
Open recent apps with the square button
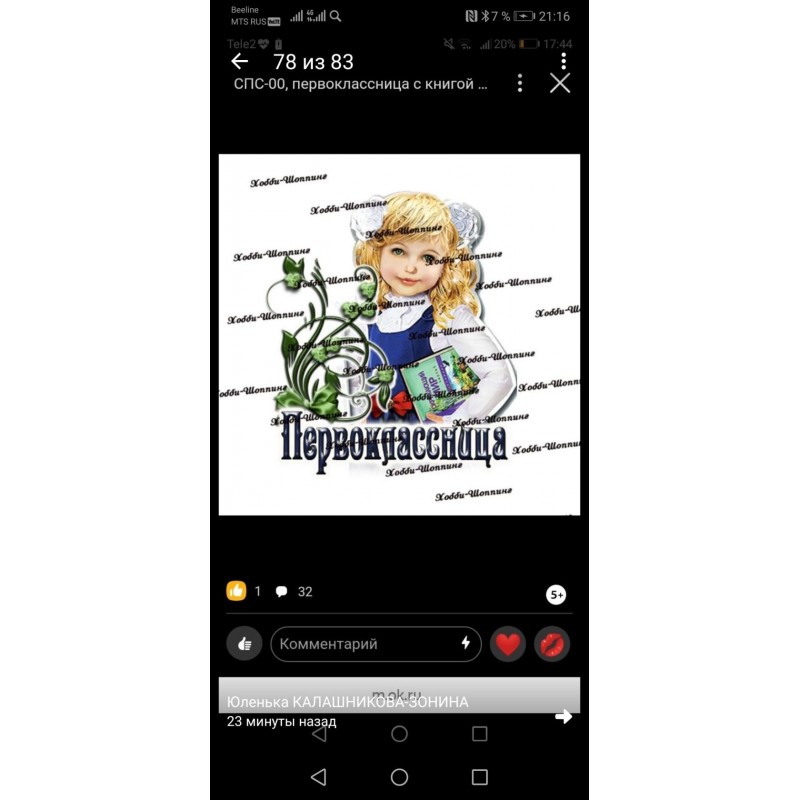[x=479, y=777]
